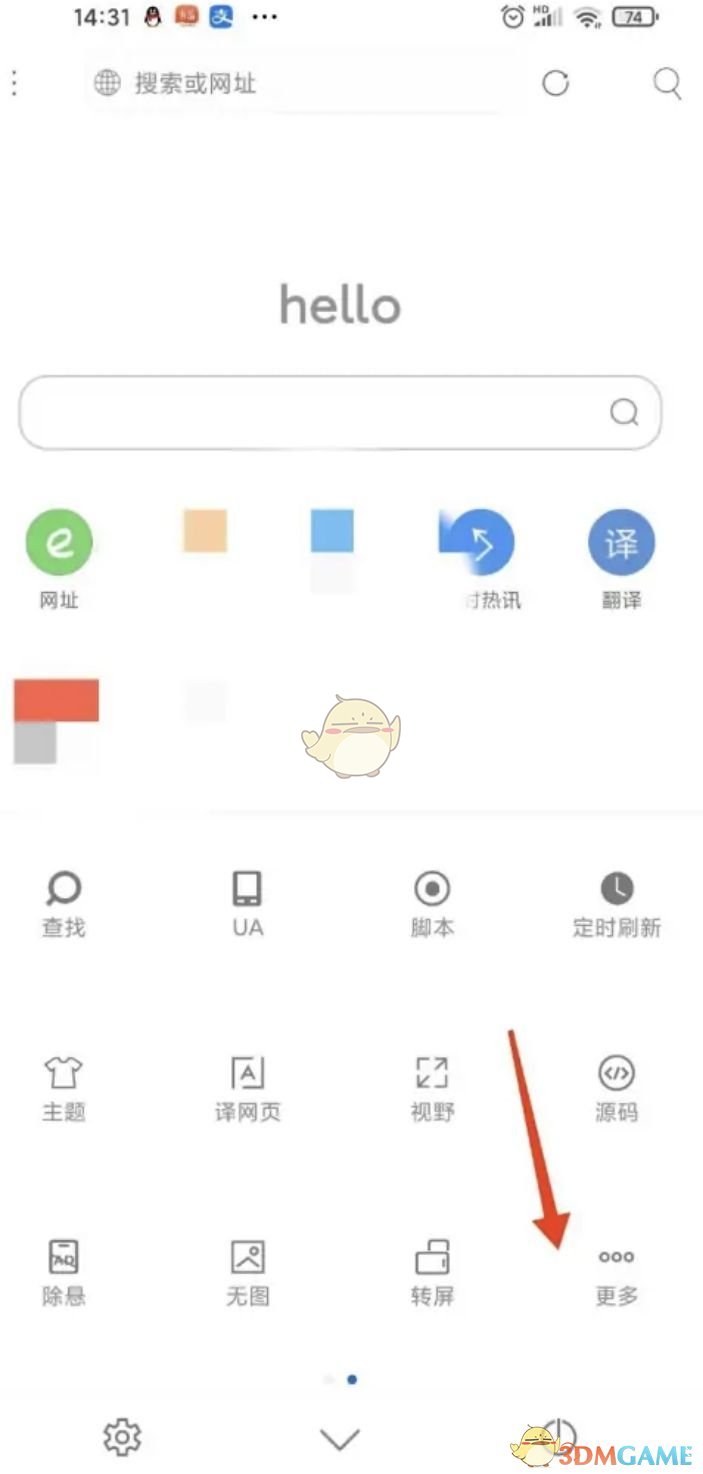Select 译网页 translate webpage

247,1086
